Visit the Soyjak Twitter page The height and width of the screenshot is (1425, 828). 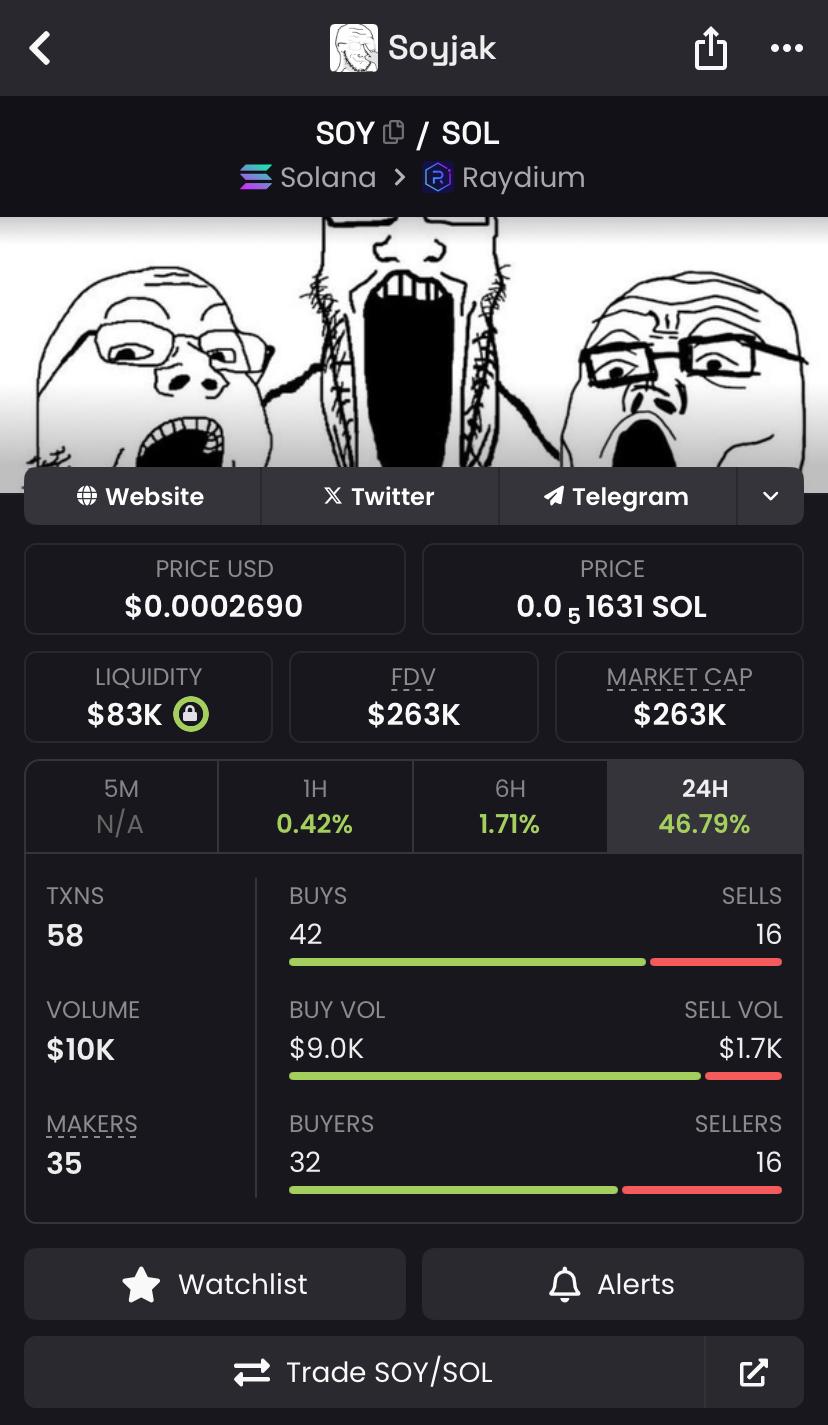click(379, 496)
